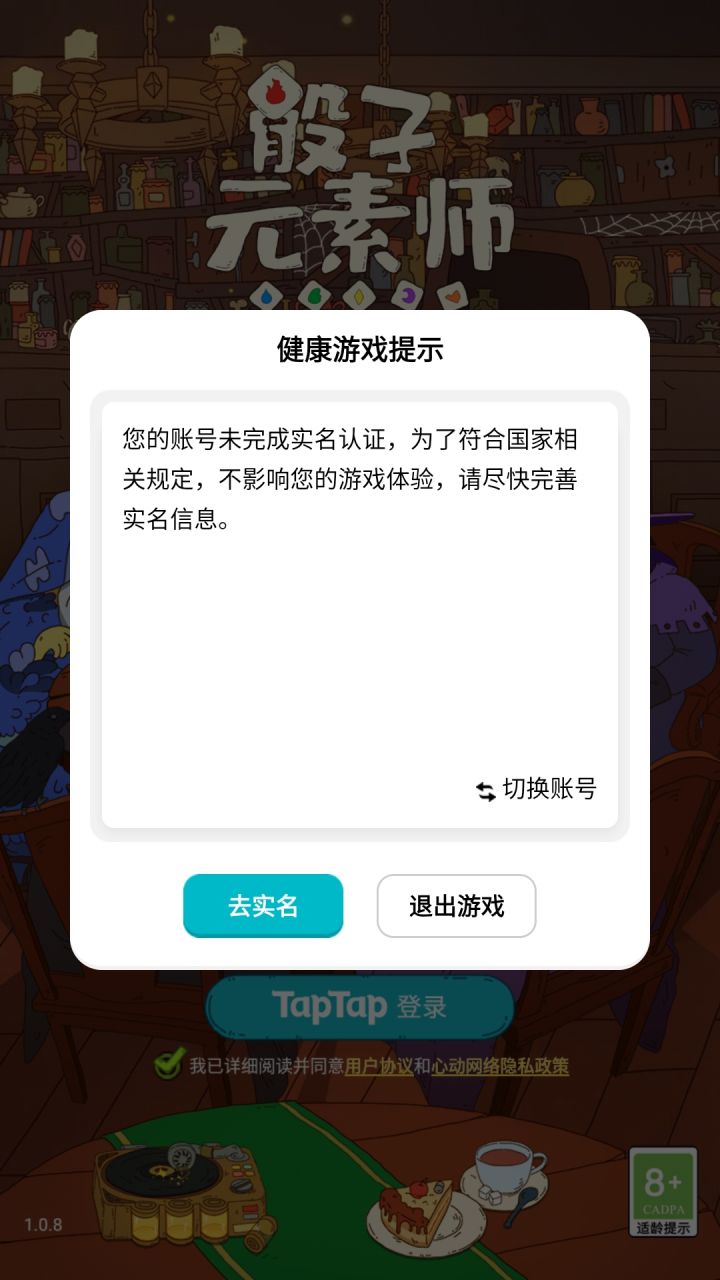Tap the 8+ CADPA age rating badge

pyautogui.click(x=662, y=1185)
